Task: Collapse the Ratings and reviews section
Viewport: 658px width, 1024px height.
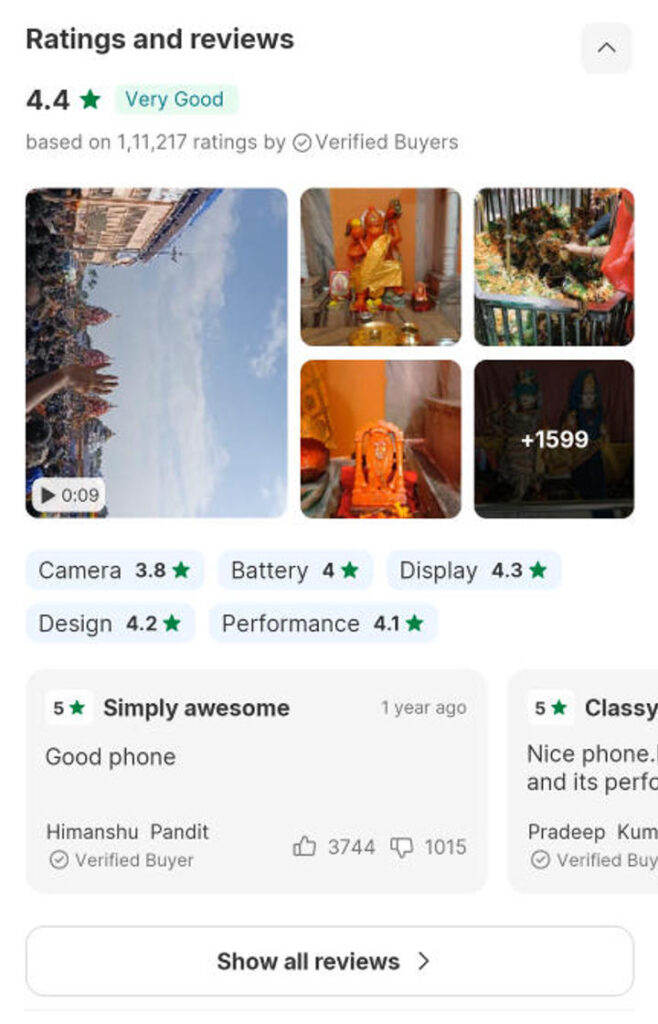Action: 606,47
